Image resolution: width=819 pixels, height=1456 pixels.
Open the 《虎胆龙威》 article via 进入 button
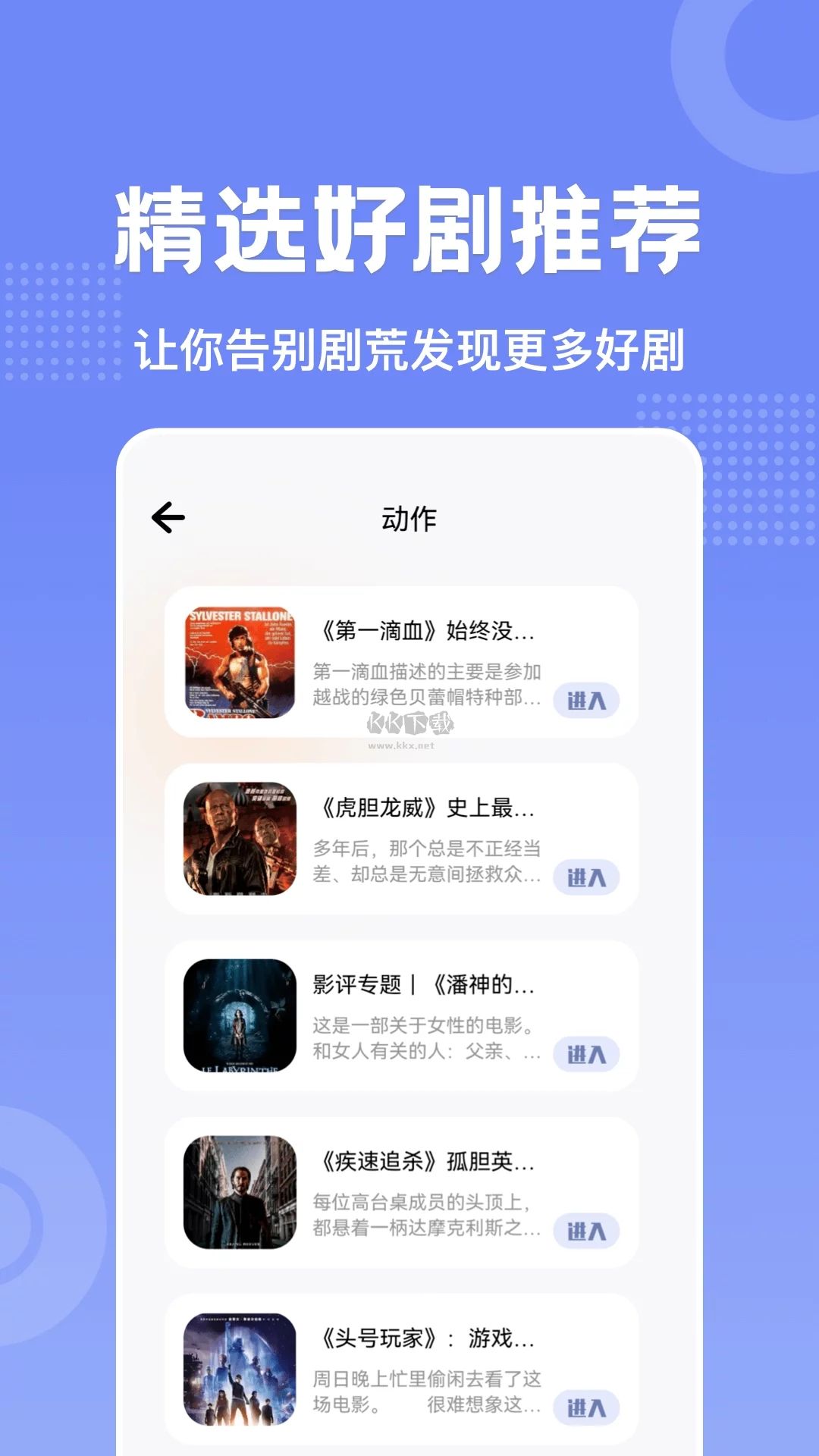[585, 877]
